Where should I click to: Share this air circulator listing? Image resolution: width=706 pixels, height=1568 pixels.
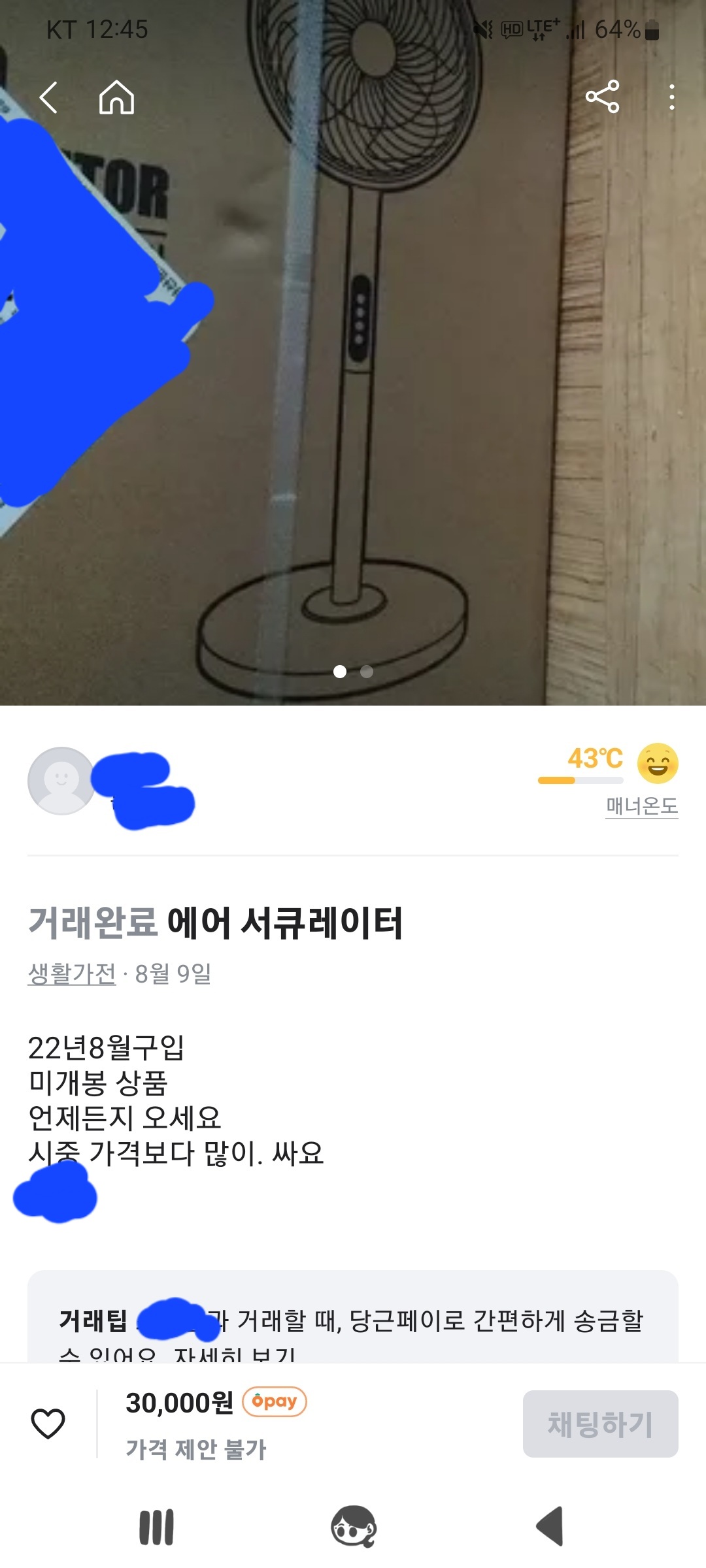[602, 97]
